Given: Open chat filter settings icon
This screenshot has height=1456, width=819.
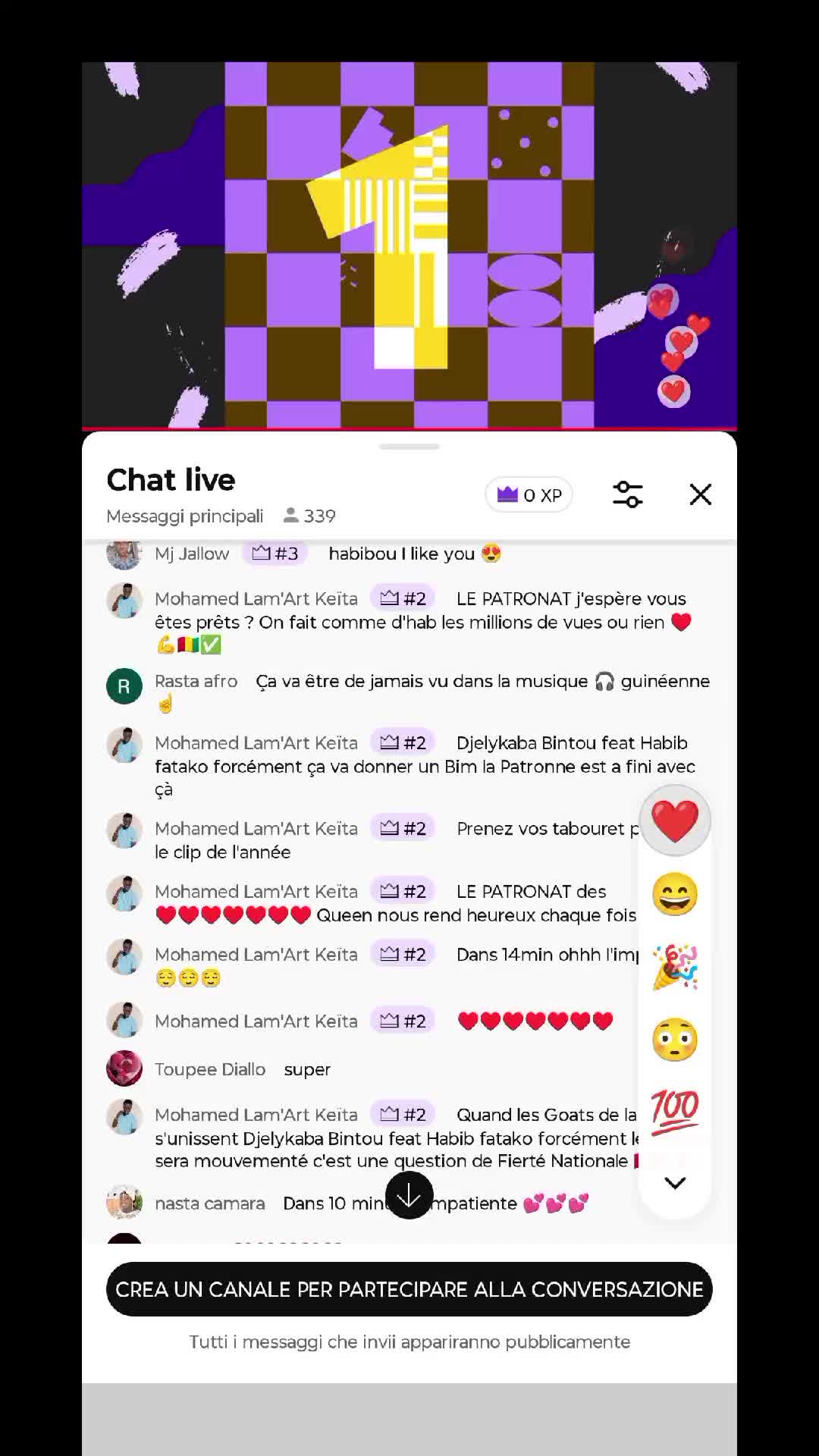Looking at the screenshot, I should point(627,494).
